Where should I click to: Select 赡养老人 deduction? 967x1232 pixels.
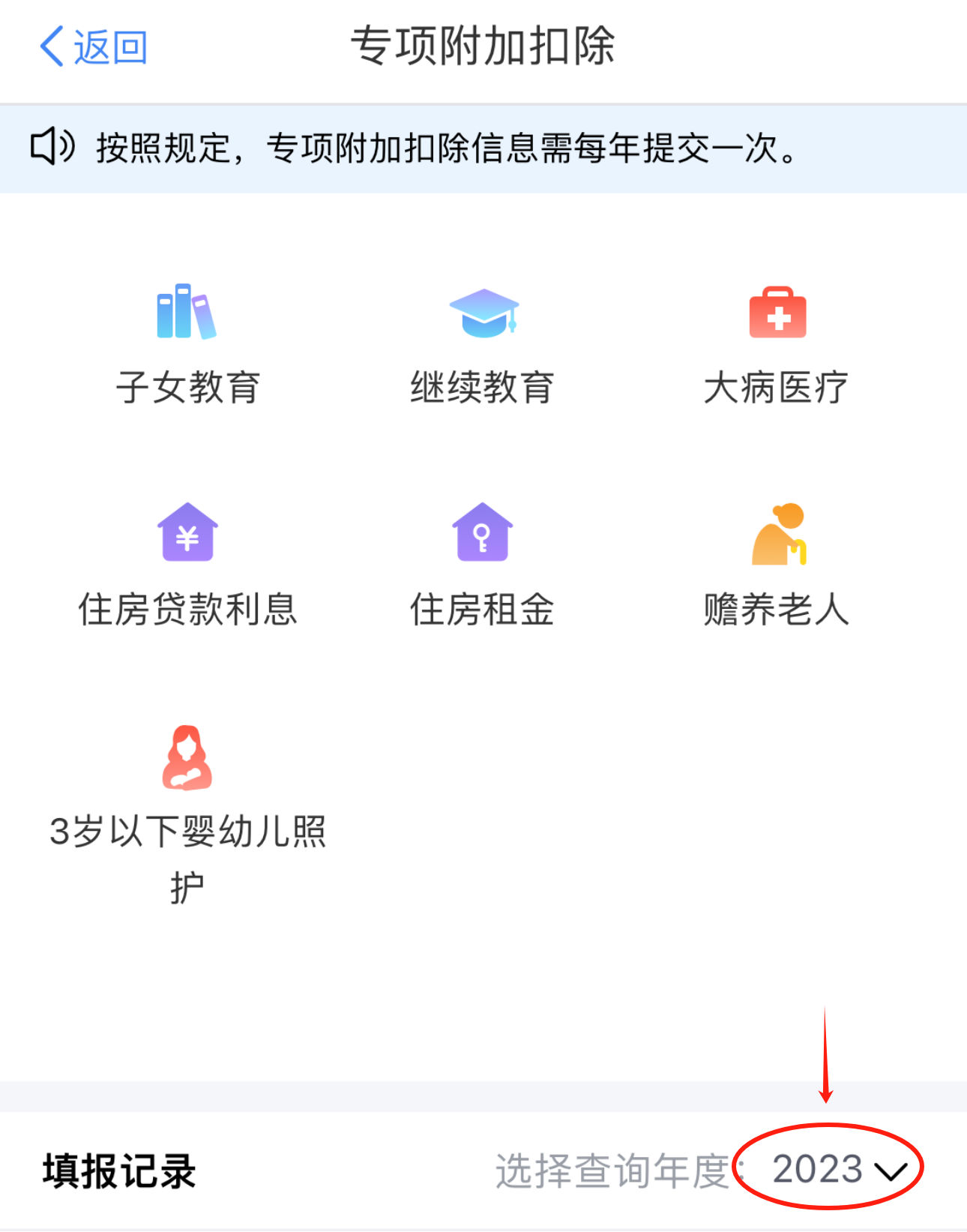click(x=777, y=566)
